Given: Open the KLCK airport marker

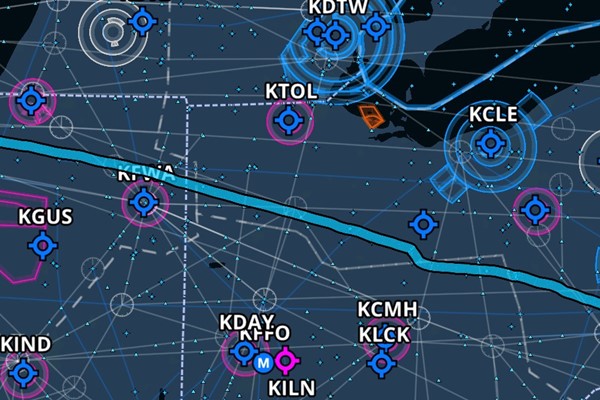Looking at the screenshot, I should pos(381,362).
